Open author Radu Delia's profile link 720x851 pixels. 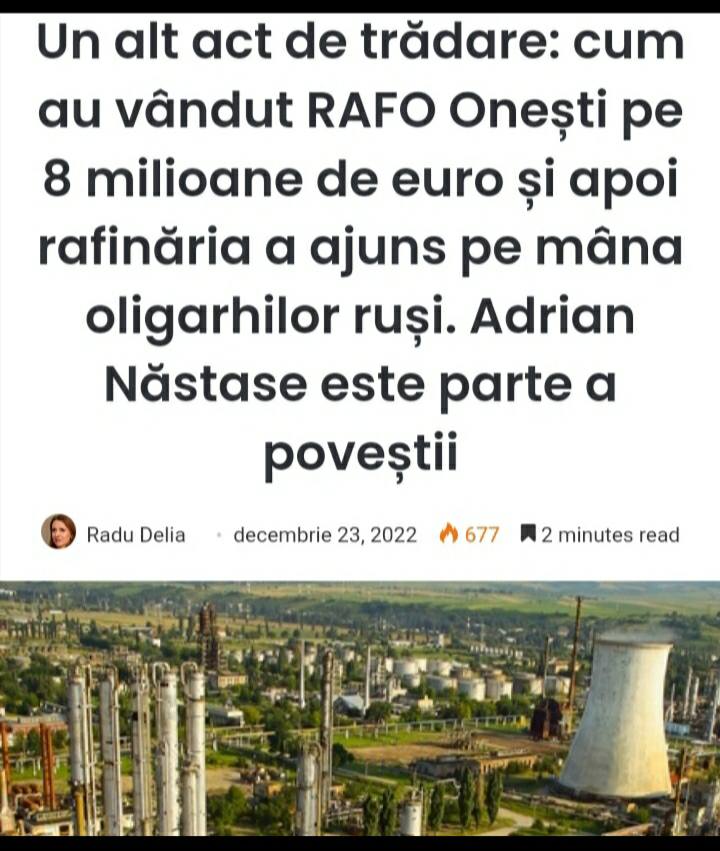click(x=136, y=535)
